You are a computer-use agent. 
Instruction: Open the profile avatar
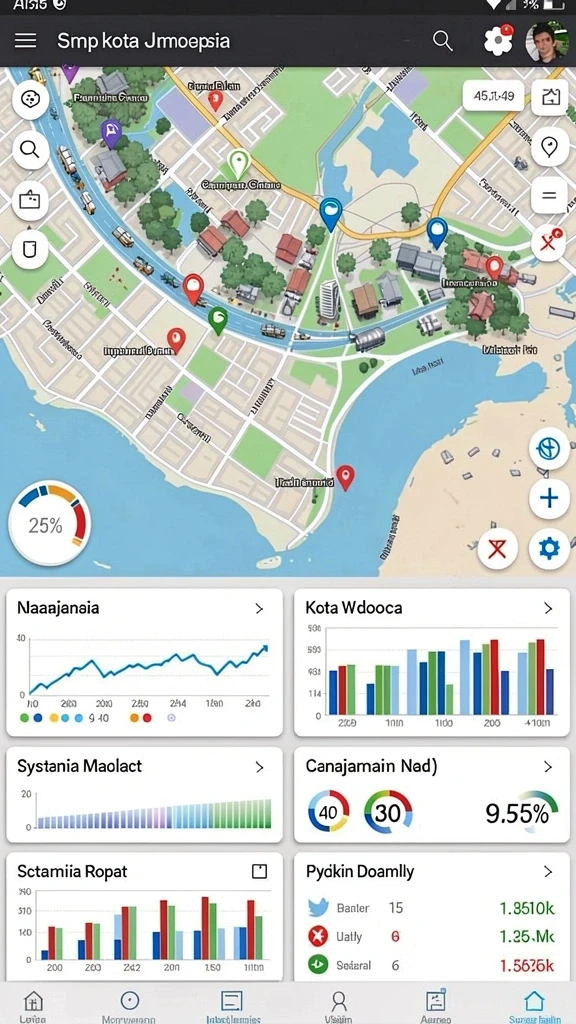pyautogui.click(x=547, y=41)
